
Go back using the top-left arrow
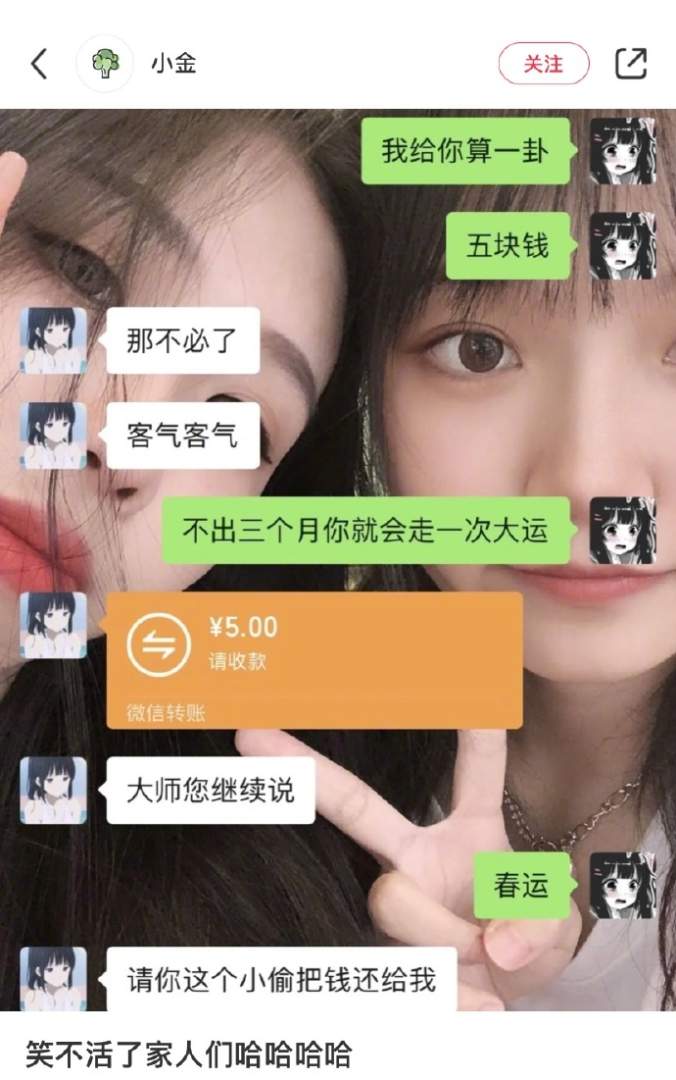pyautogui.click(x=38, y=64)
